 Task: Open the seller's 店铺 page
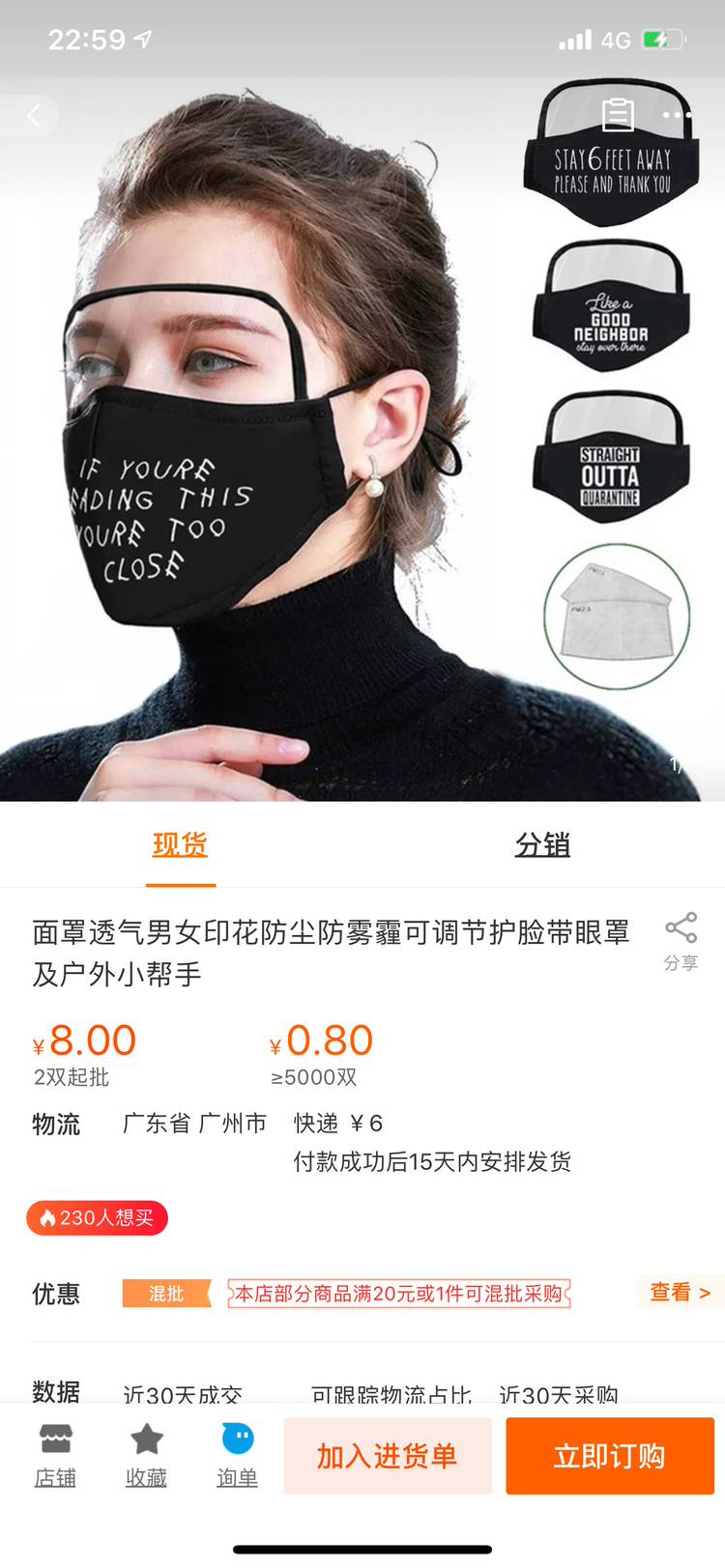pos(55,1456)
